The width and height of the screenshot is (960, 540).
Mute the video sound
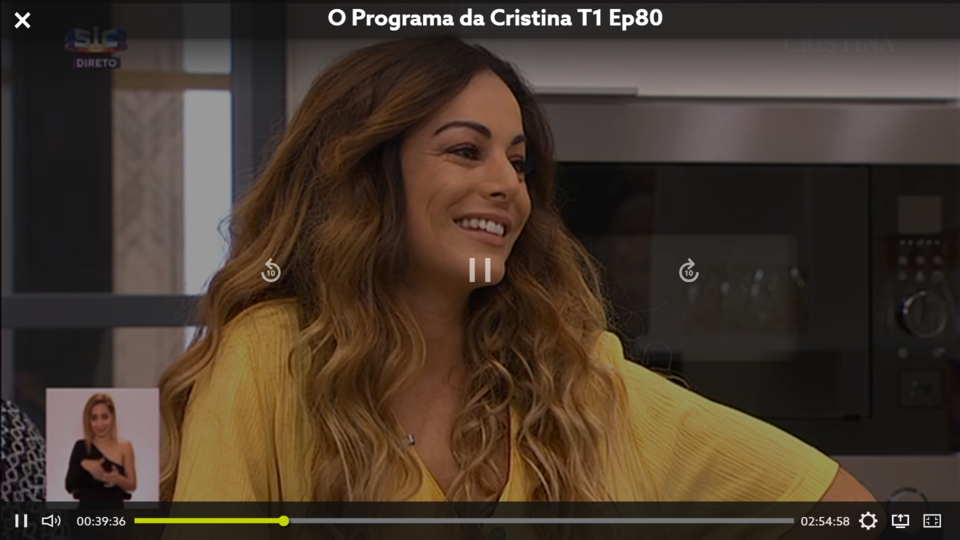tap(51, 521)
